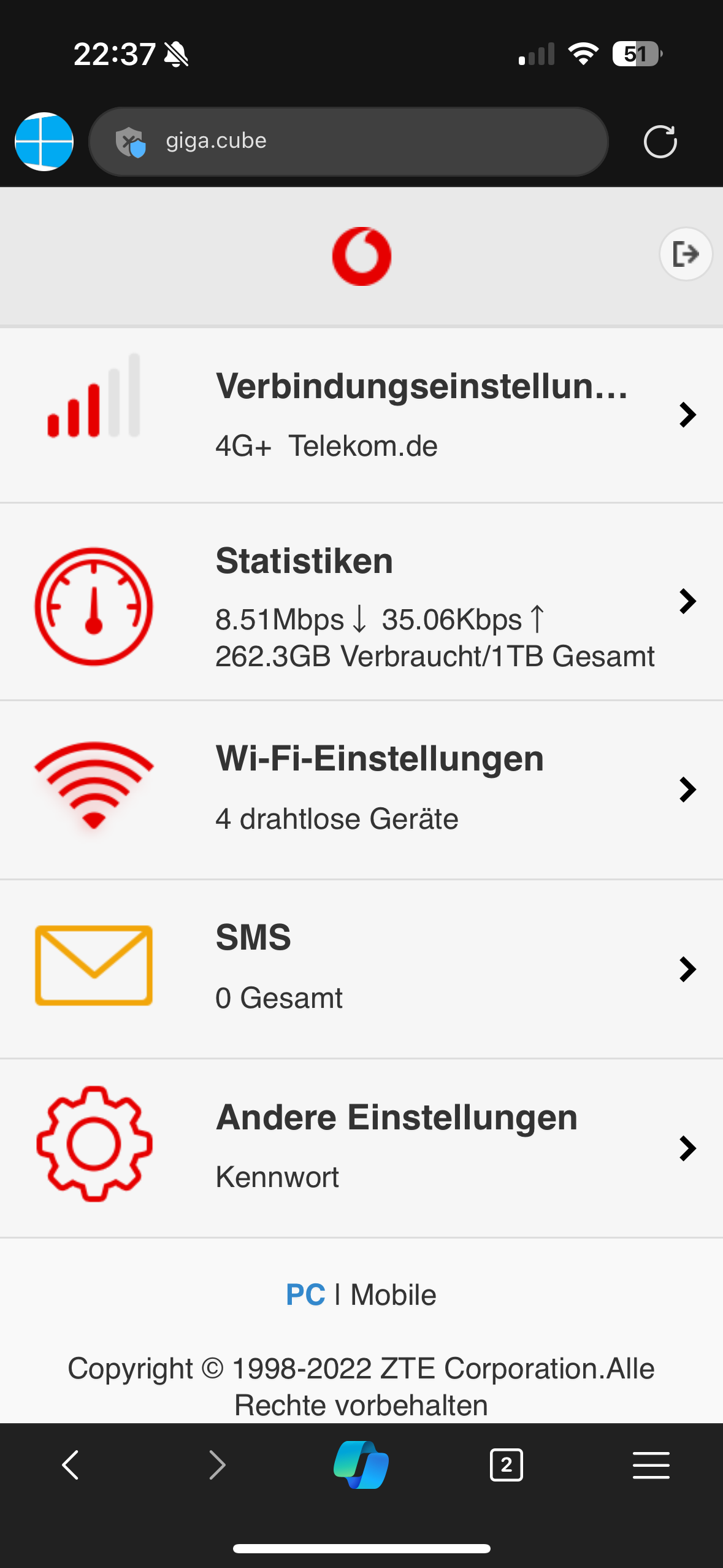Open the browser tabs overview
Screen dimensions: 723x1568
tap(506, 1465)
